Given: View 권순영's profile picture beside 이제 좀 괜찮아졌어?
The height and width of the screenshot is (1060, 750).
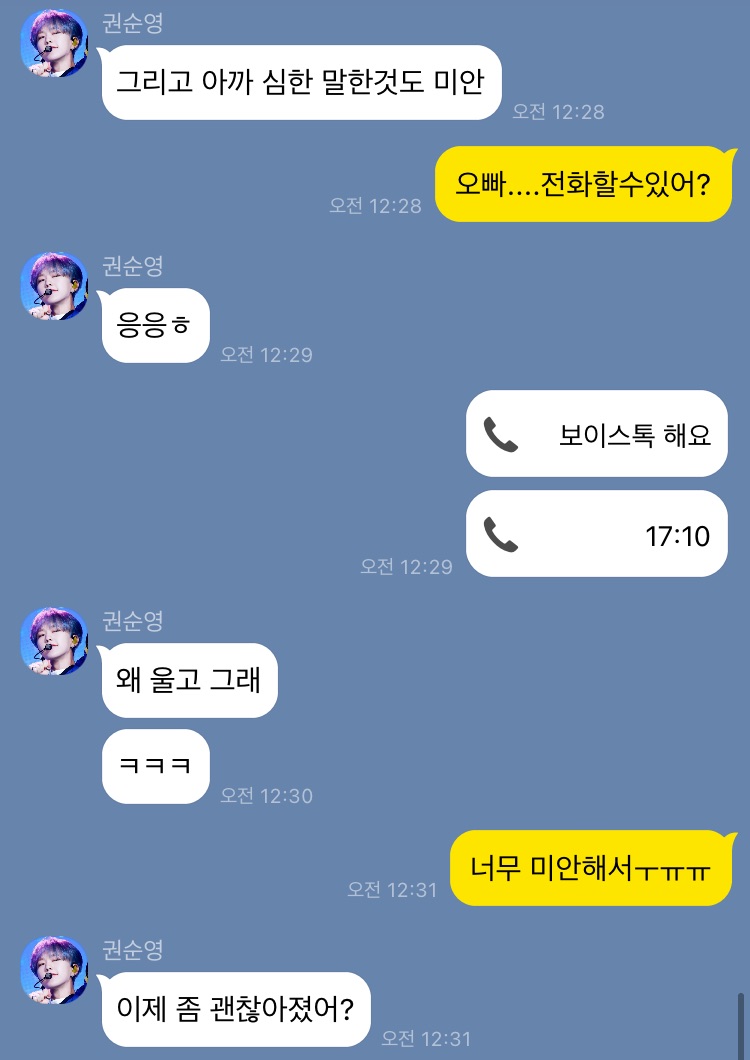Looking at the screenshot, I should 54,969.
